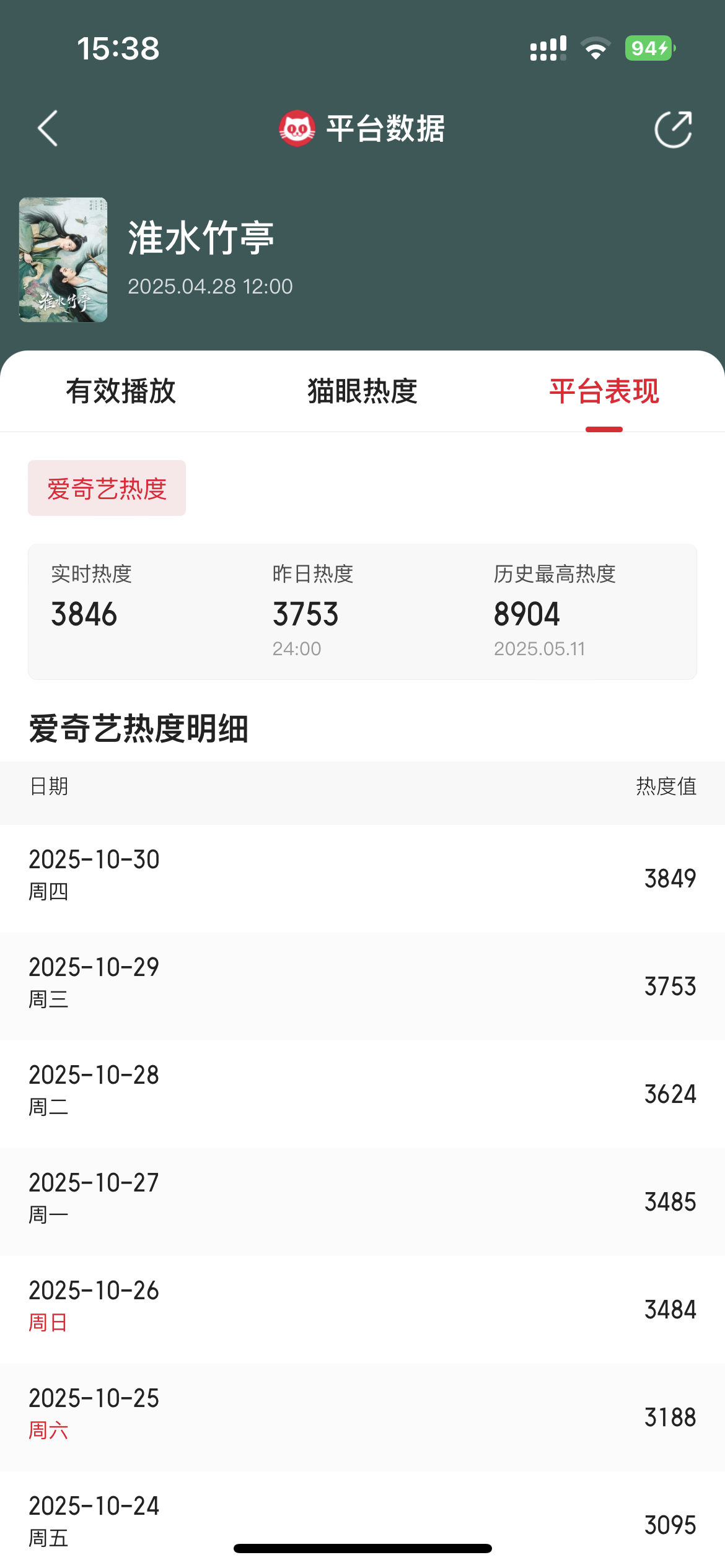
Task: Tap the clock showing 15:38
Action: 118,50
